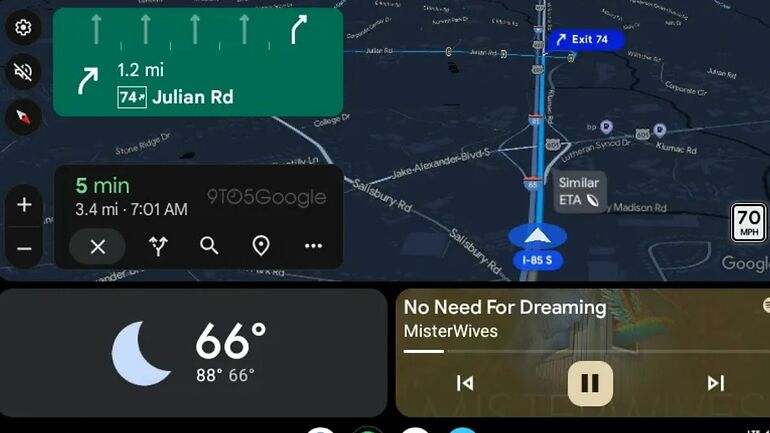Screen dimensions: 770x433
Task: Open the location pin option
Action: [261, 246]
